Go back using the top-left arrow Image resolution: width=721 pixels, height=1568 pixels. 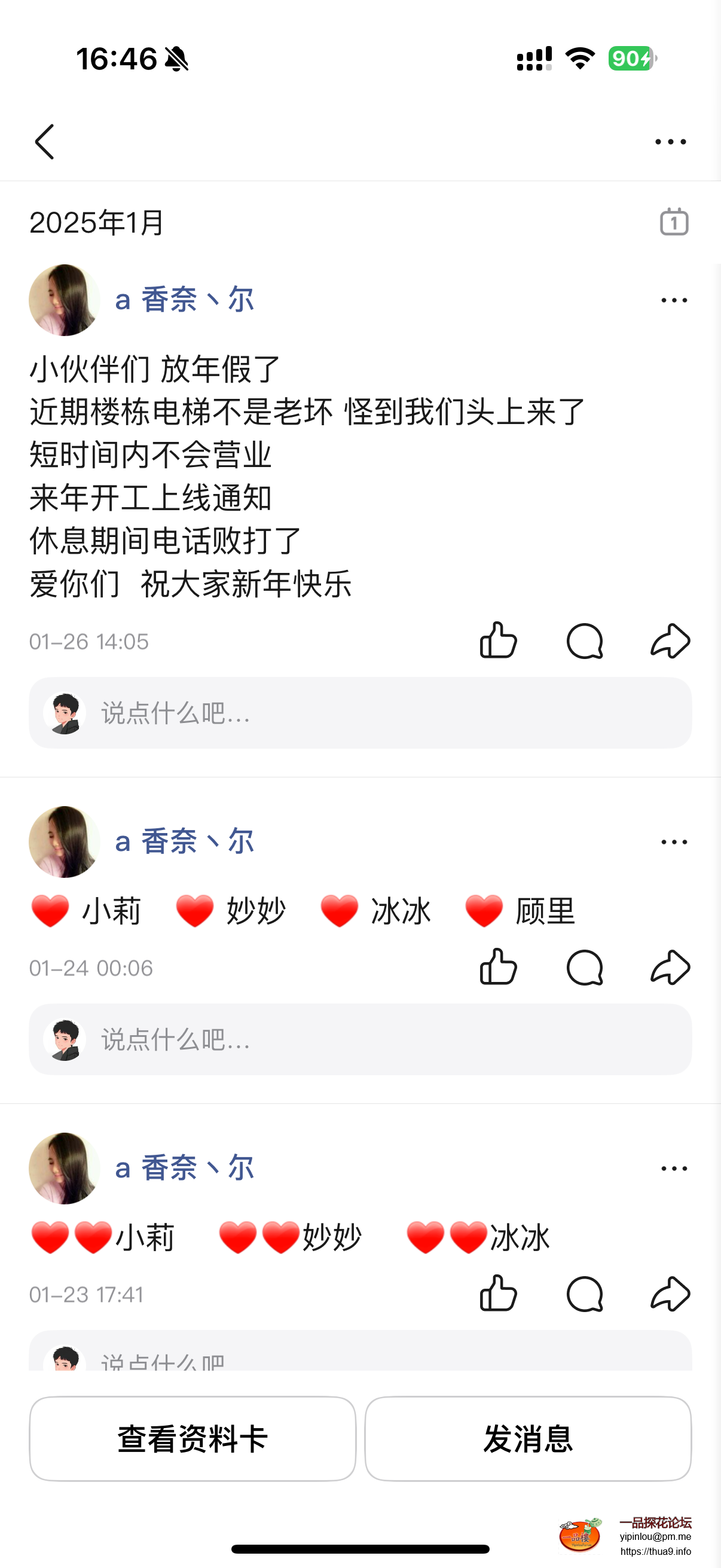(45, 142)
